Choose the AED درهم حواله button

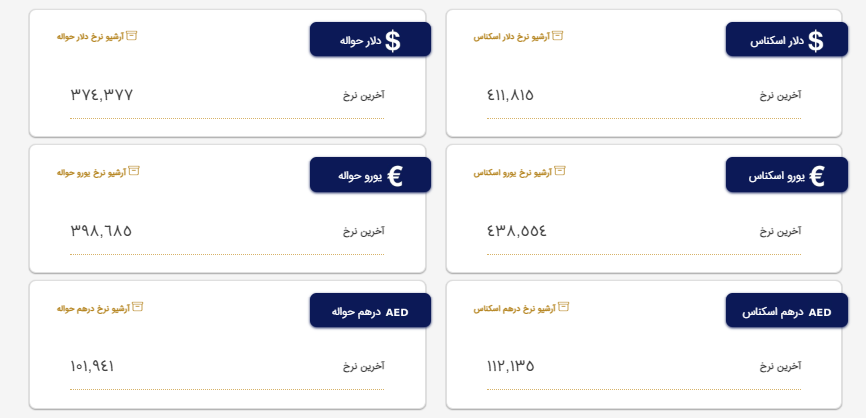point(370,311)
